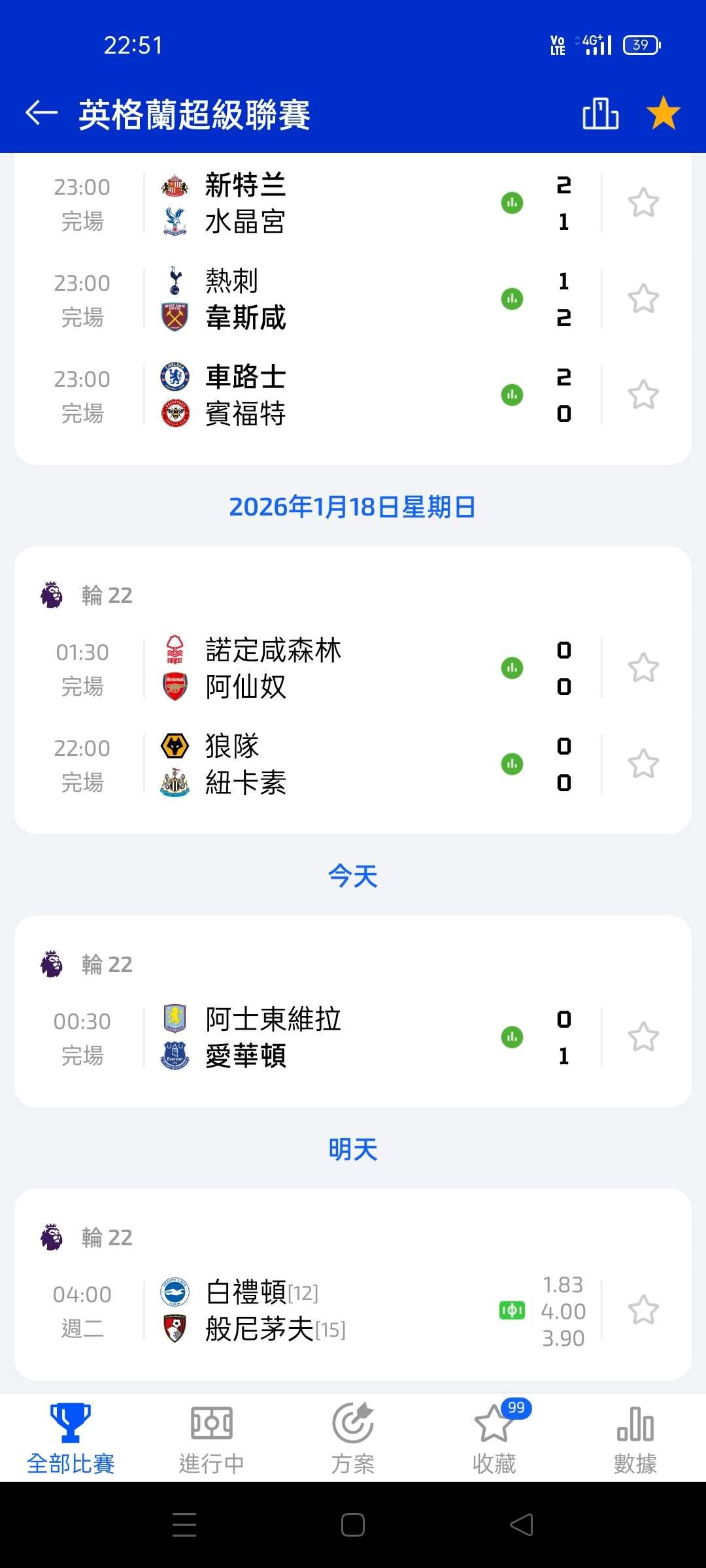This screenshot has width=706, height=1568.
Task: Open live pitch icon for 白禮頓 match
Action: [x=512, y=1311]
